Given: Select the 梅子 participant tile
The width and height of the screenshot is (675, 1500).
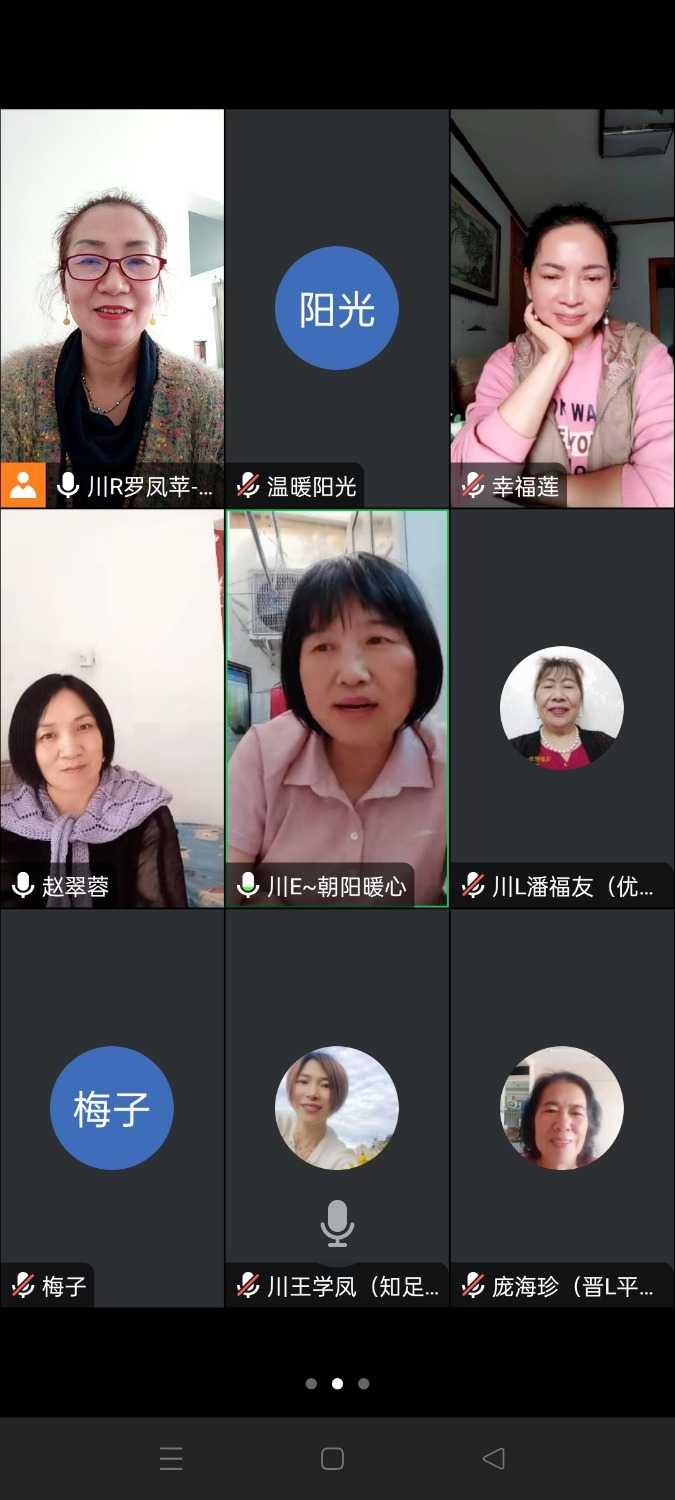Looking at the screenshot, I should pos(112,1108).
